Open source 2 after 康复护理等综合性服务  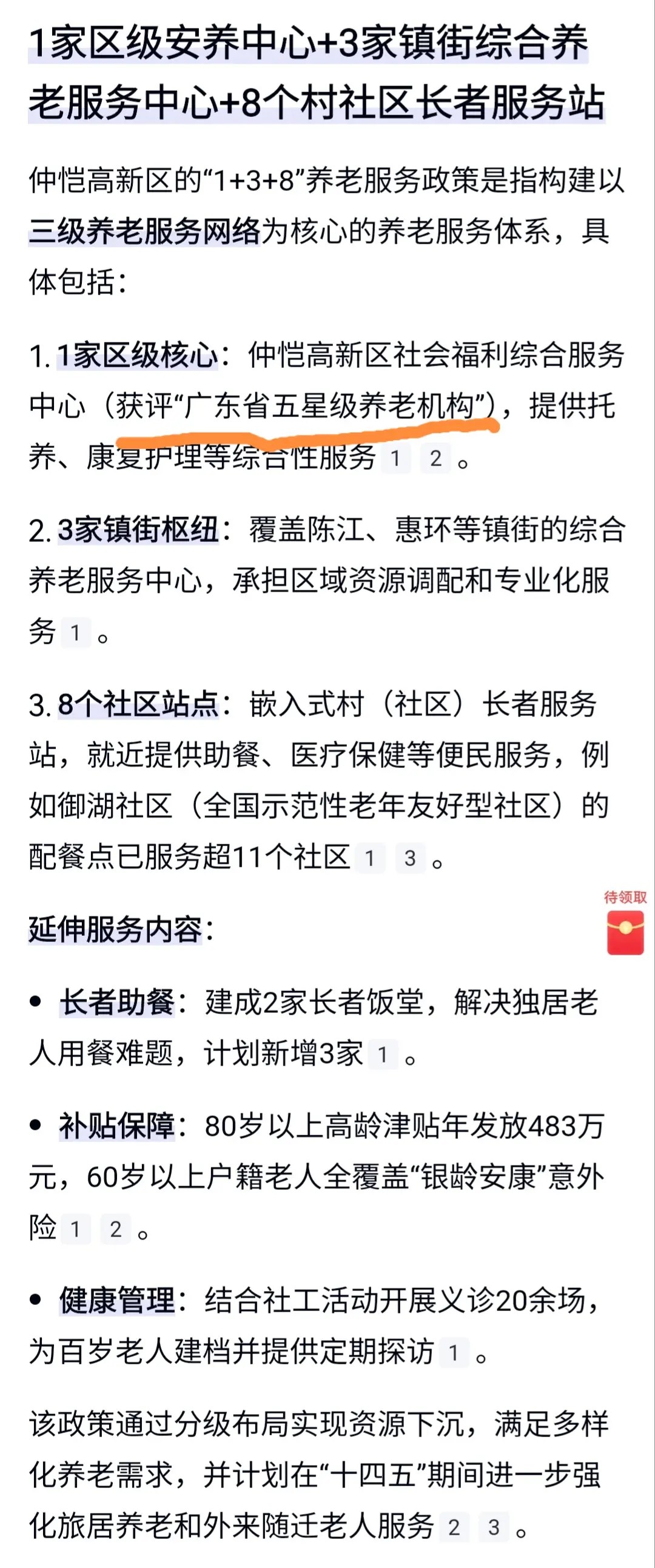point(435,458)
